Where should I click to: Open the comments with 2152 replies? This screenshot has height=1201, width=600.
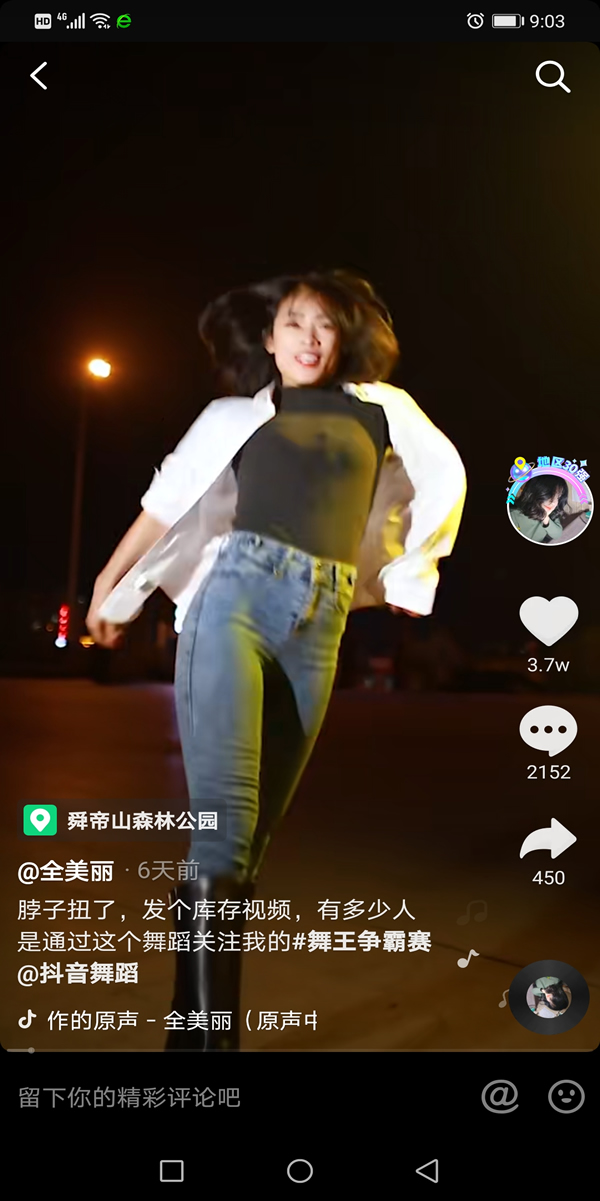point(548,733)
